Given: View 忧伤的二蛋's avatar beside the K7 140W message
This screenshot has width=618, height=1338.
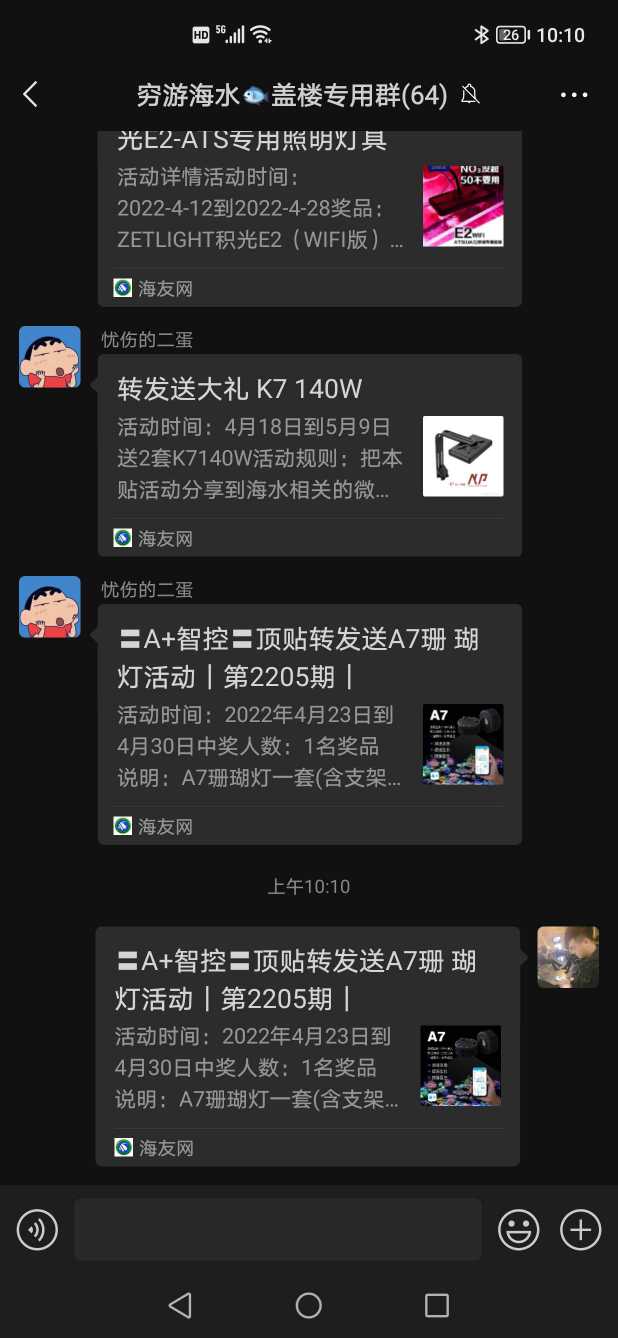Looking at the screenshot, I should pyautogui.click(x=50, y=357).
